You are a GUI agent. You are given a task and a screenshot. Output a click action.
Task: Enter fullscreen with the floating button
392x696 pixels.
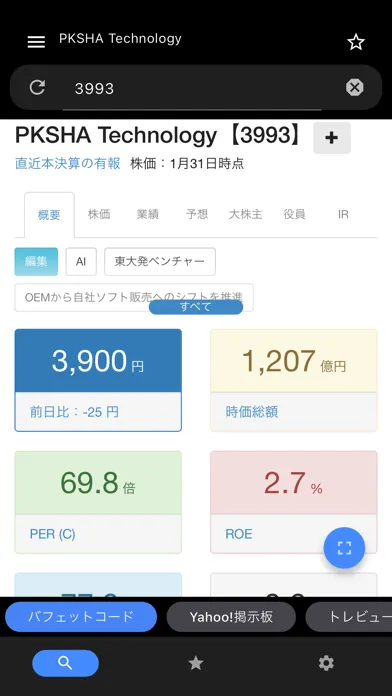click(x=344, y=548)
